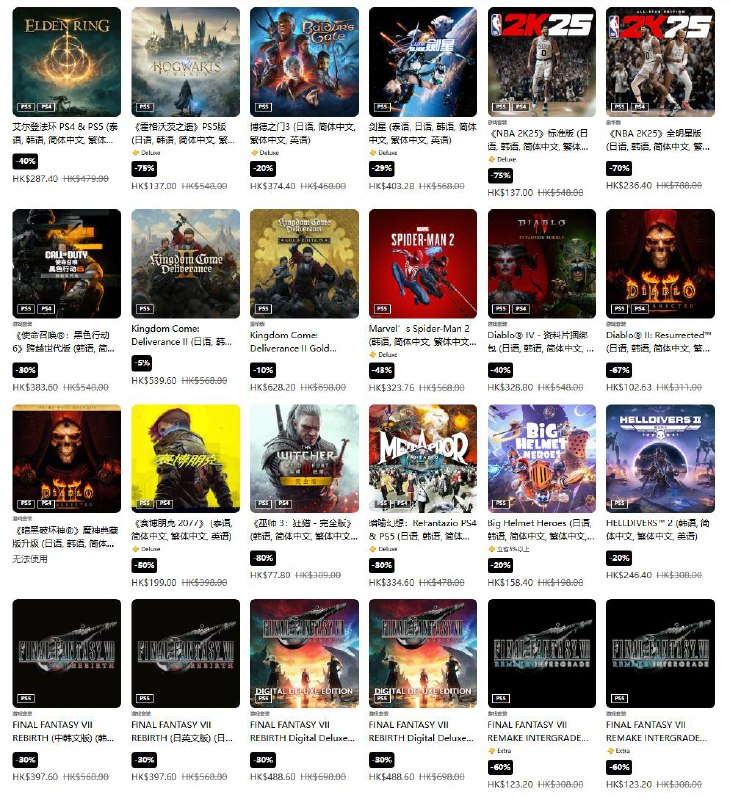Open the Big Helmet Heroes game card
730x800 pixels.
[541, 458]
